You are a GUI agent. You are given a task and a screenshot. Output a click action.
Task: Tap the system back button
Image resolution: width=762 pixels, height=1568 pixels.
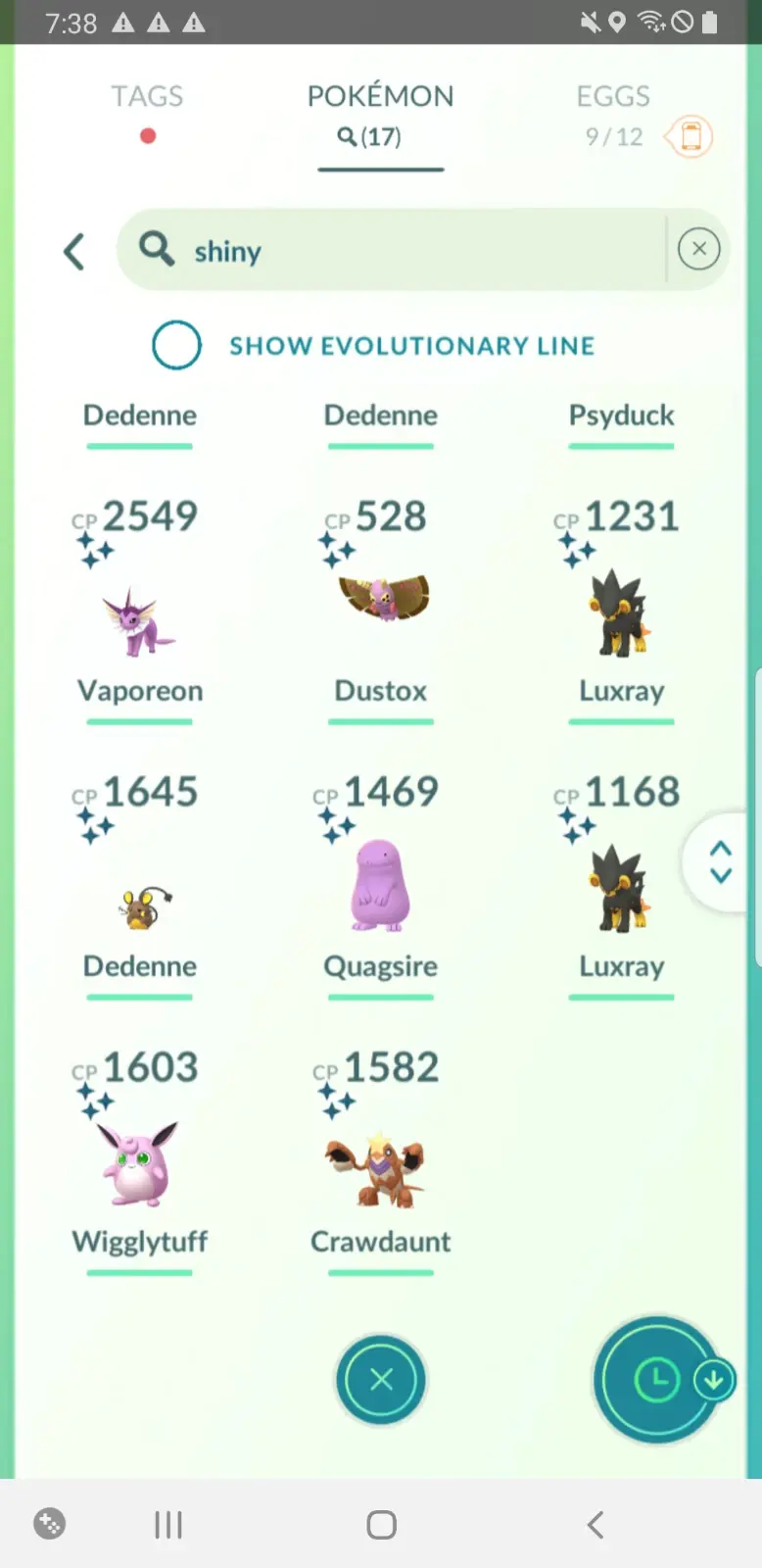[595, 1525]
